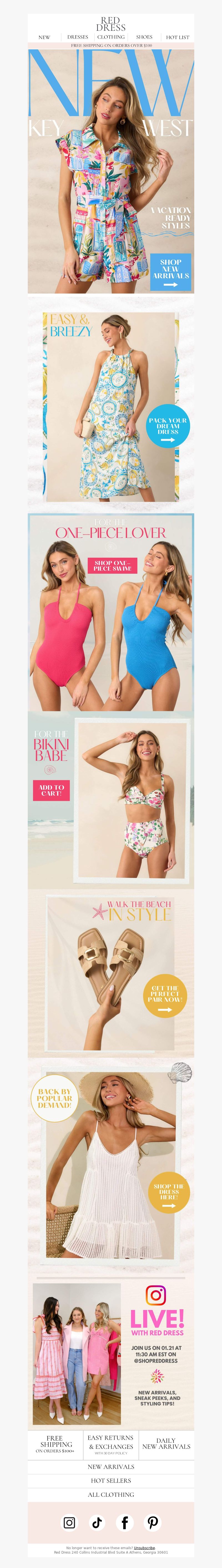Go to the DRESSES category
The width and height of the screenshot is (222, 1568).
[77, 37]
